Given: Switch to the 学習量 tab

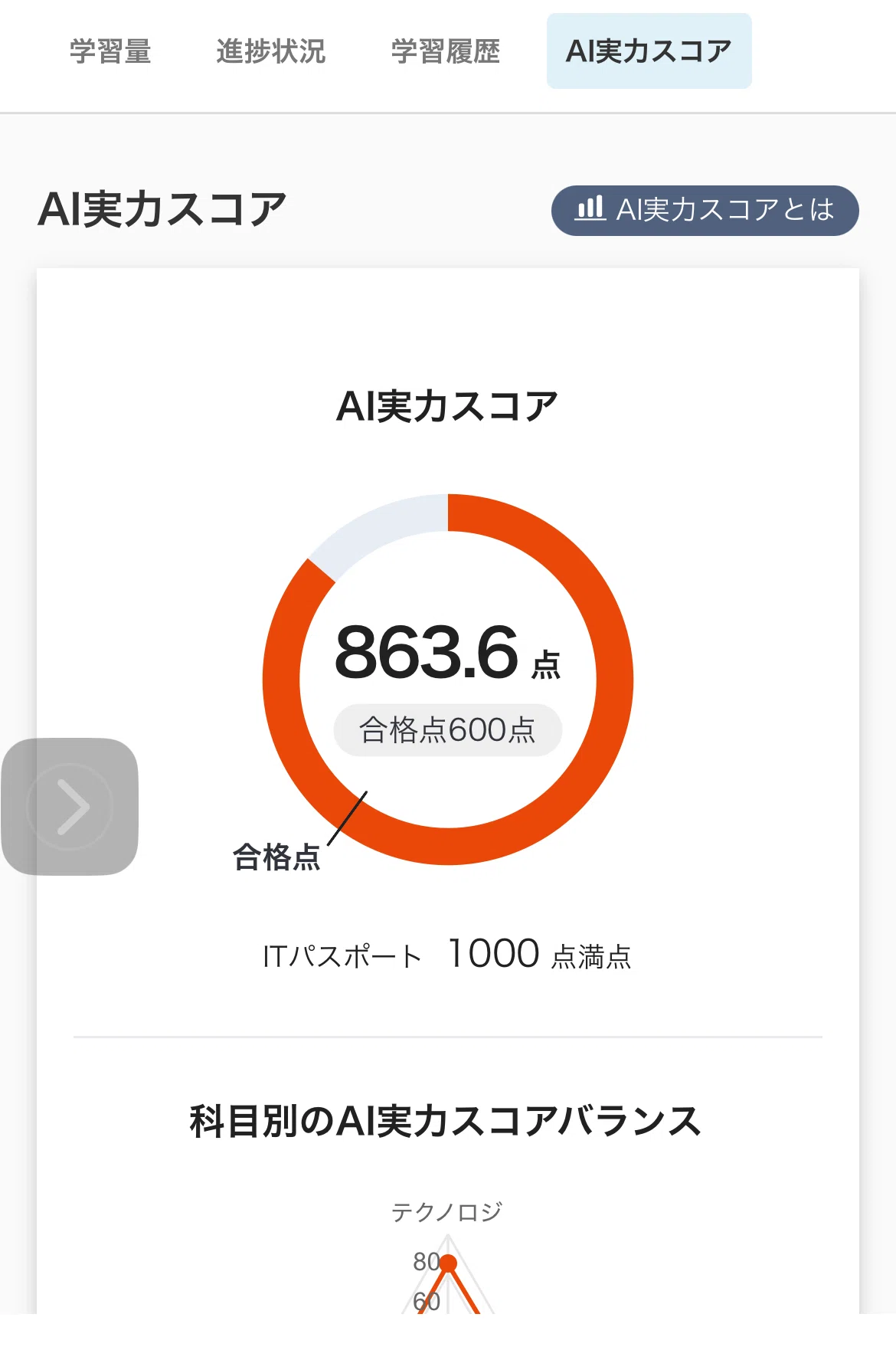Looking at the screenshot, I should click(110, 51).
